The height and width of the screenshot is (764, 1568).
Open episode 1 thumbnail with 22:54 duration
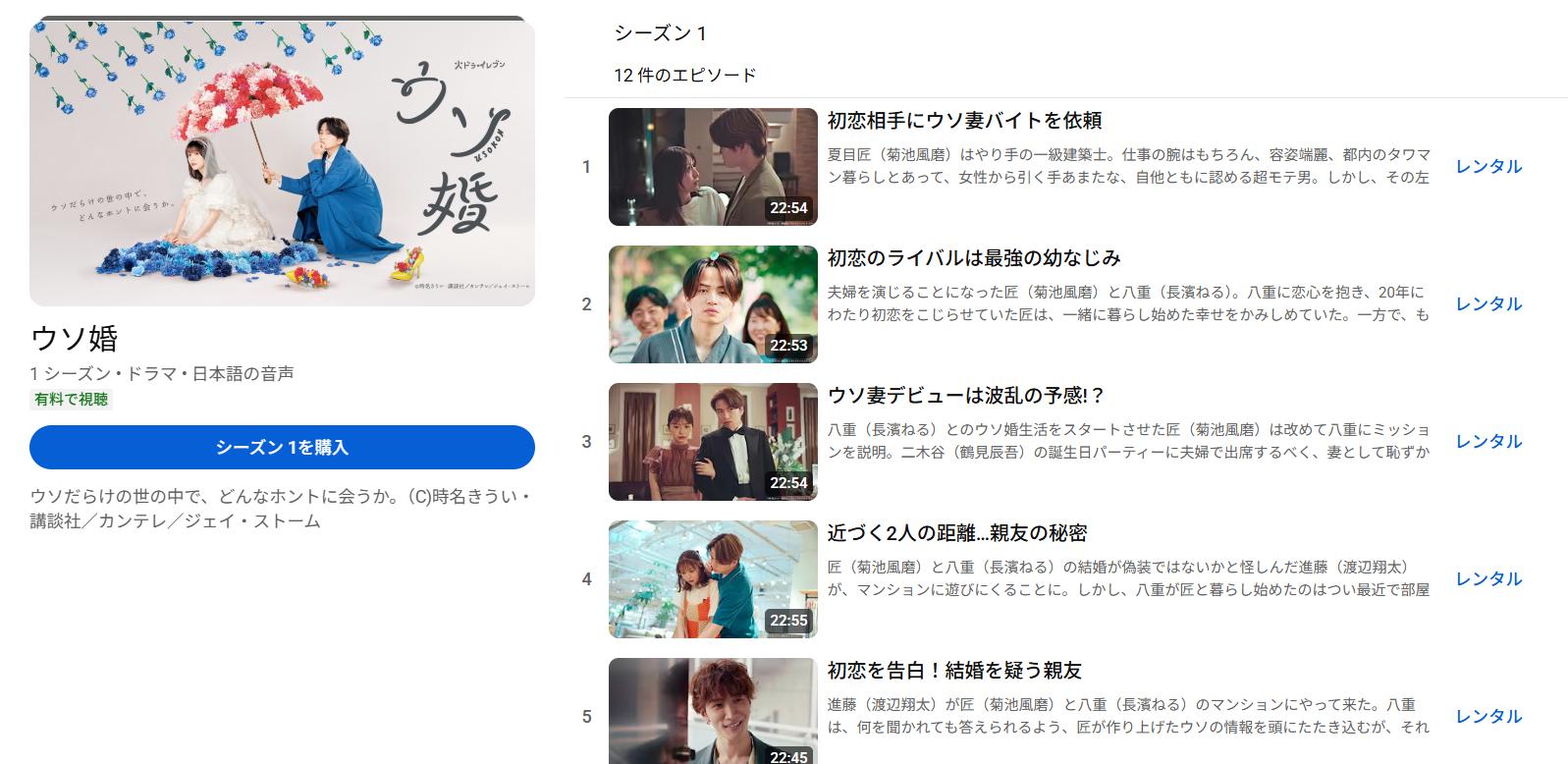pyautogui.click(x=713, y=167)
